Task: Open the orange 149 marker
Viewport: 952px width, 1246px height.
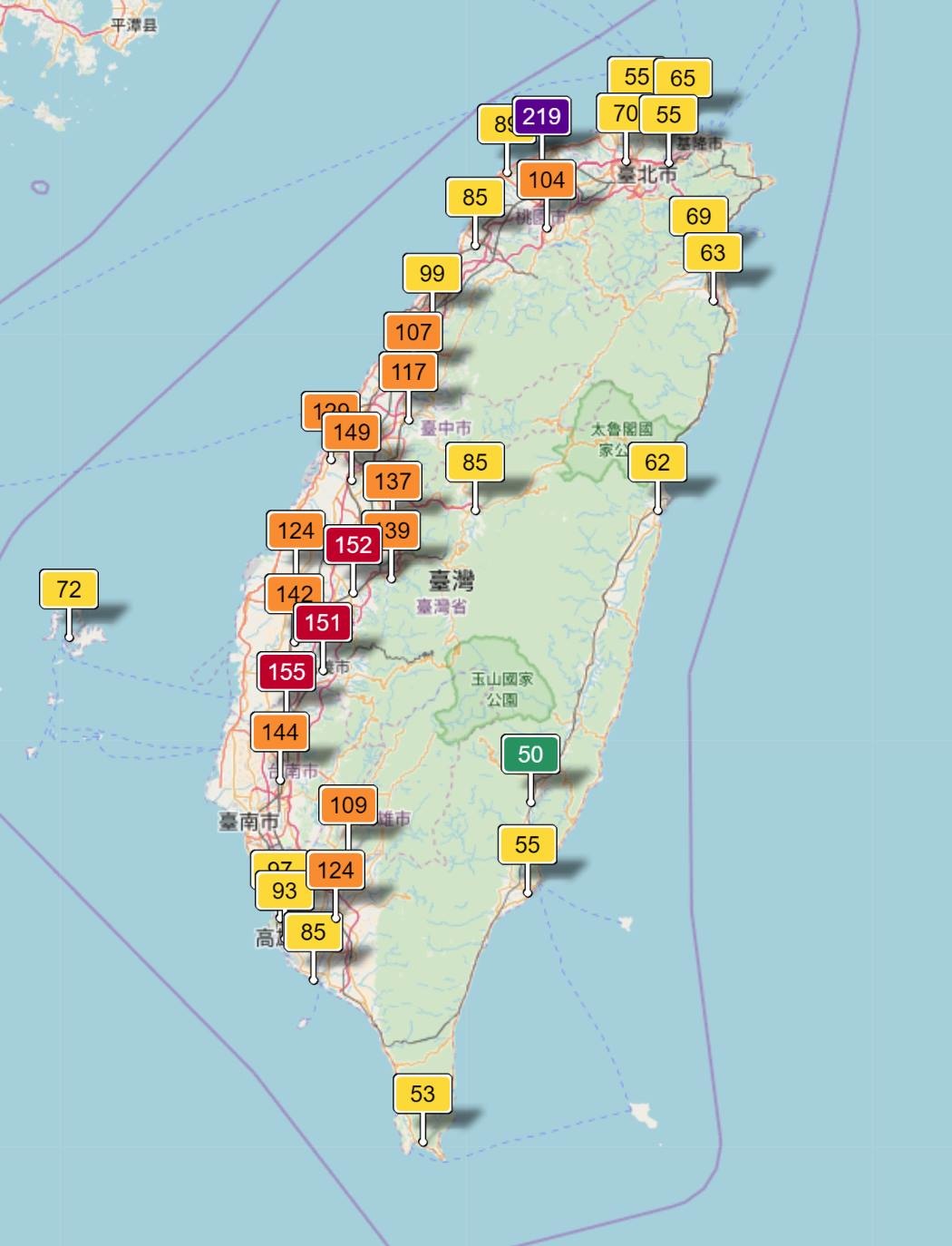Action: point(352,432)
